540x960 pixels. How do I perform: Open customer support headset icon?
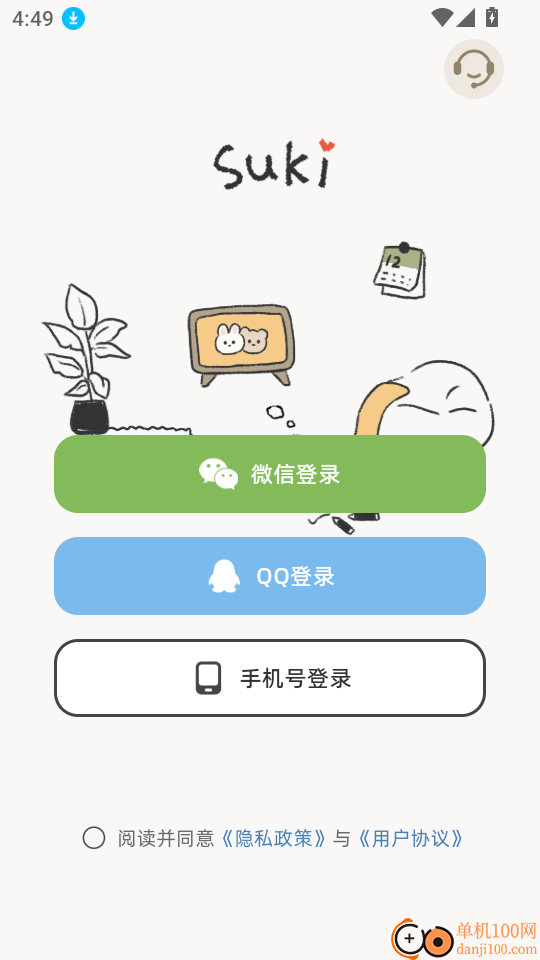point(473,69)
